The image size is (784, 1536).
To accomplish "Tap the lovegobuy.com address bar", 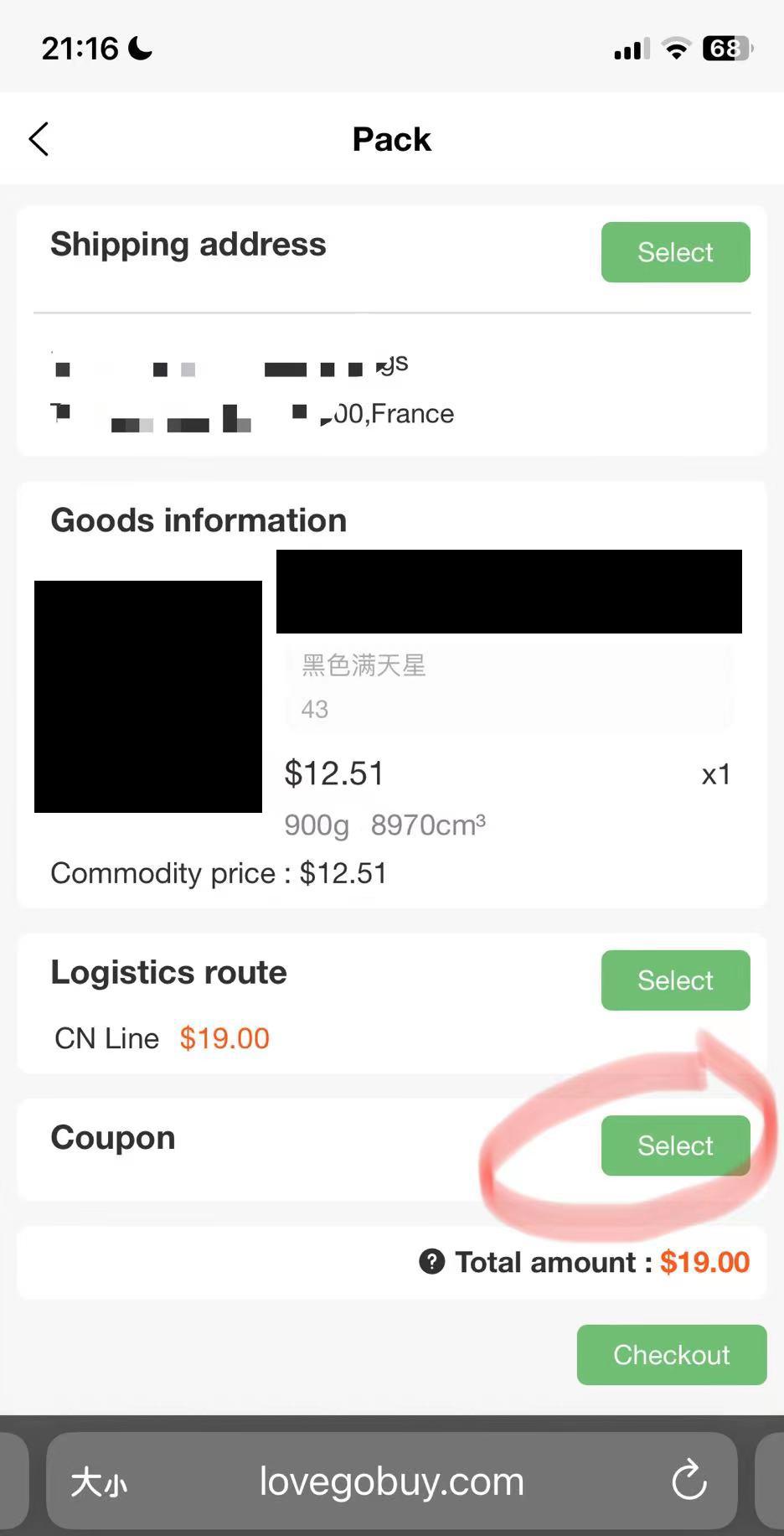I will click(x=392, y=1482).
